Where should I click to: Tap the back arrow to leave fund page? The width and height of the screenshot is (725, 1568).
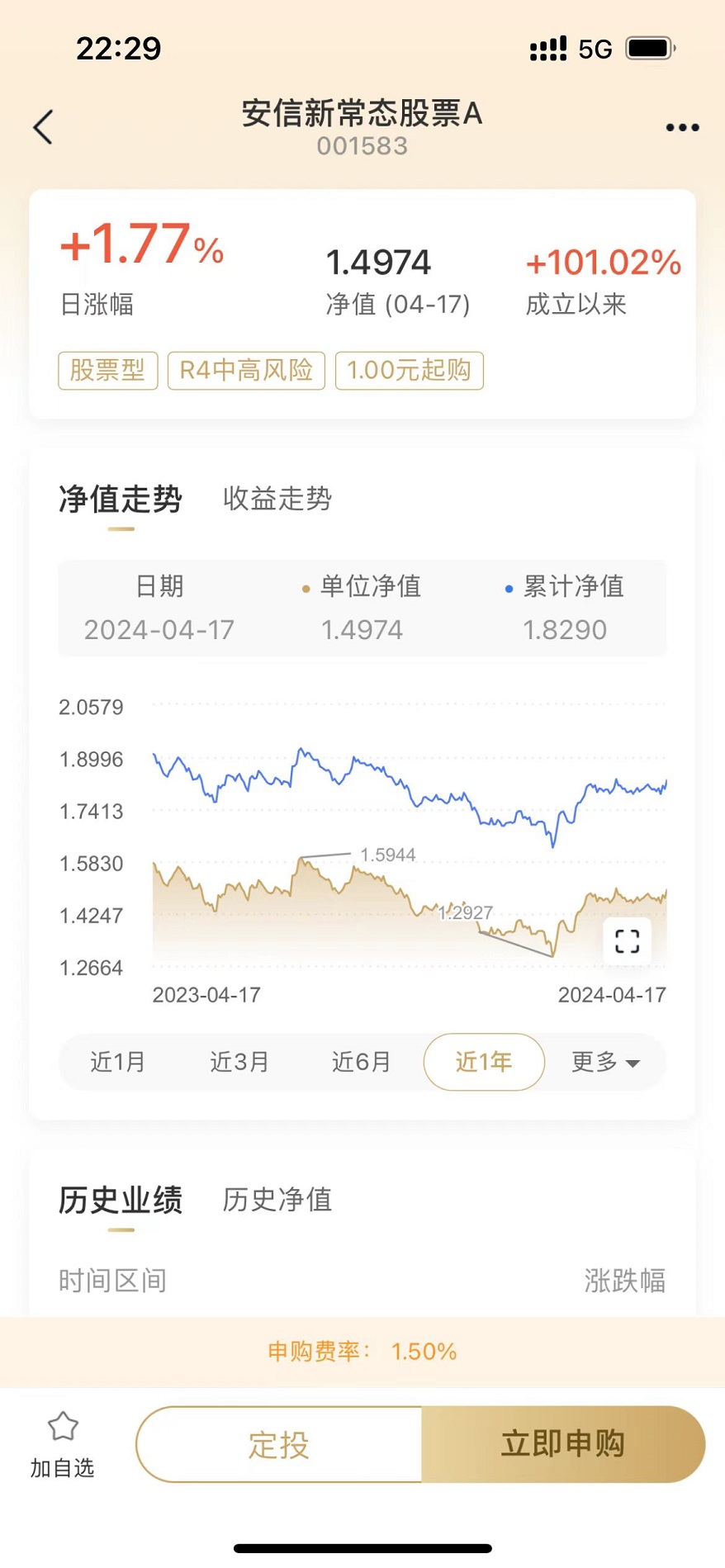click(42, 127)
